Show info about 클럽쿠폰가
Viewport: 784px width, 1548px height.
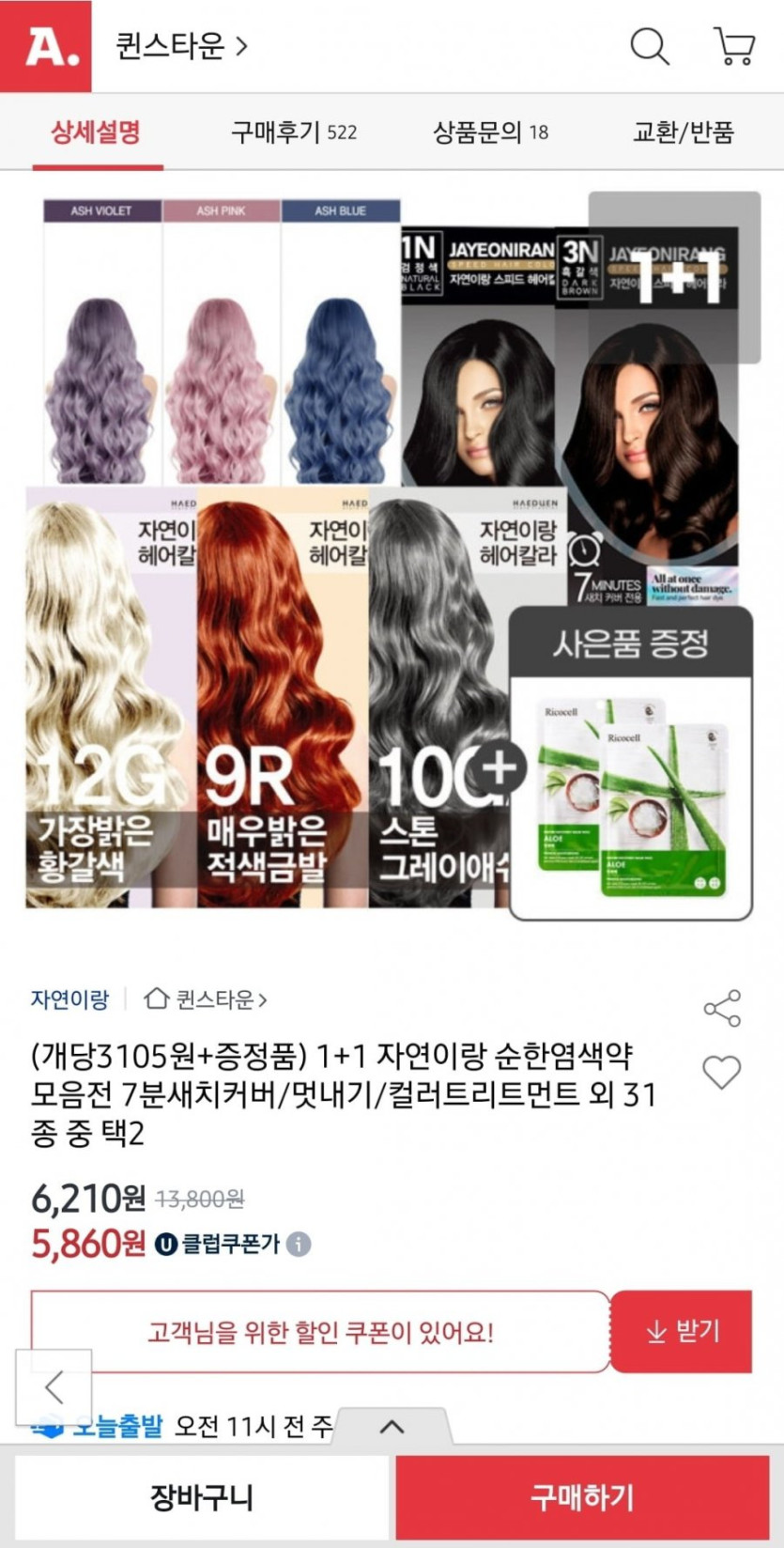point(299,1244)
